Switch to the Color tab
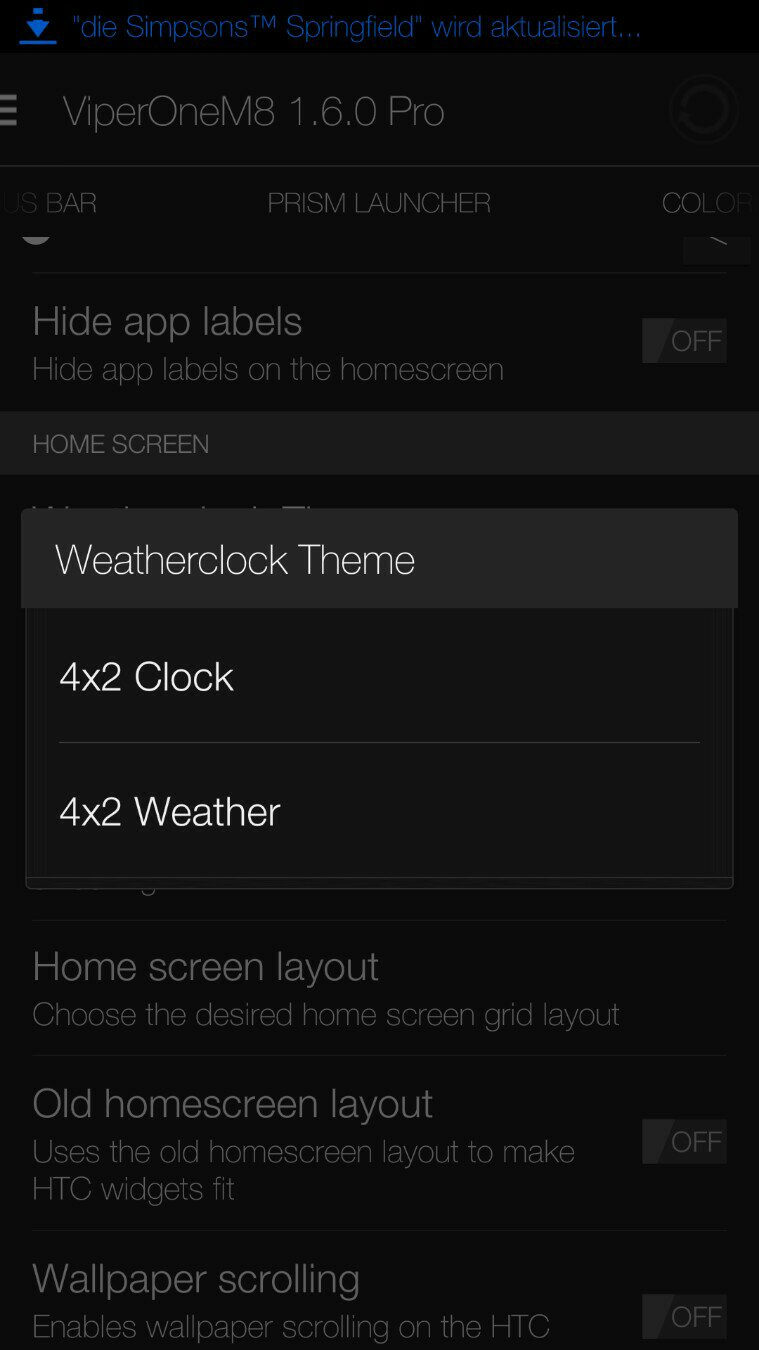This screenshot has width=759, height=1350. click(707, 203)
